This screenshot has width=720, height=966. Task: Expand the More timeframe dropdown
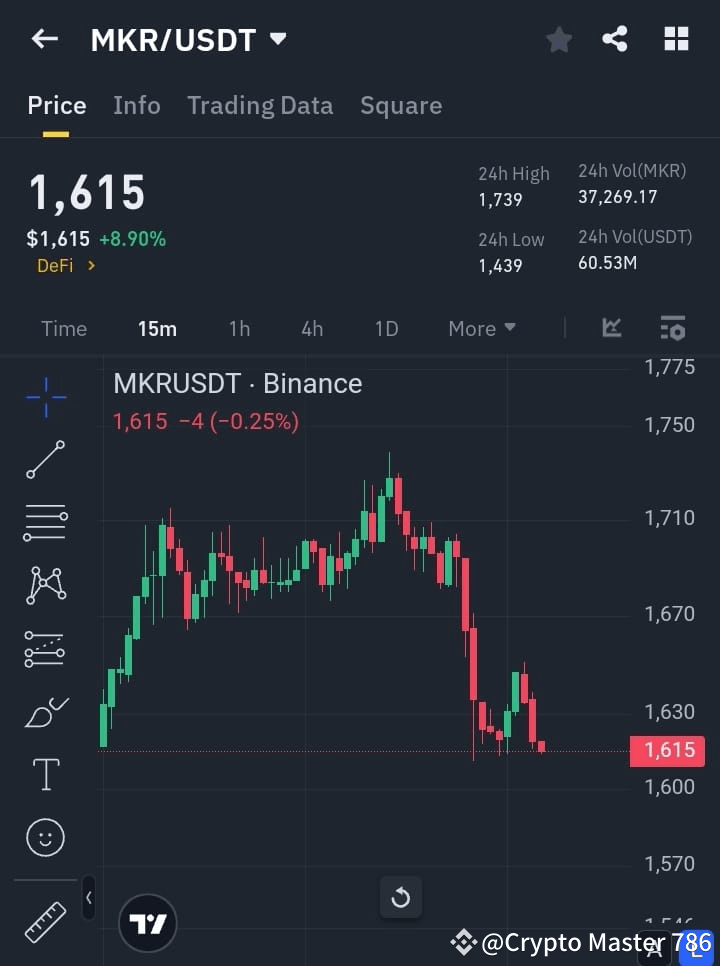click(481, 328)
